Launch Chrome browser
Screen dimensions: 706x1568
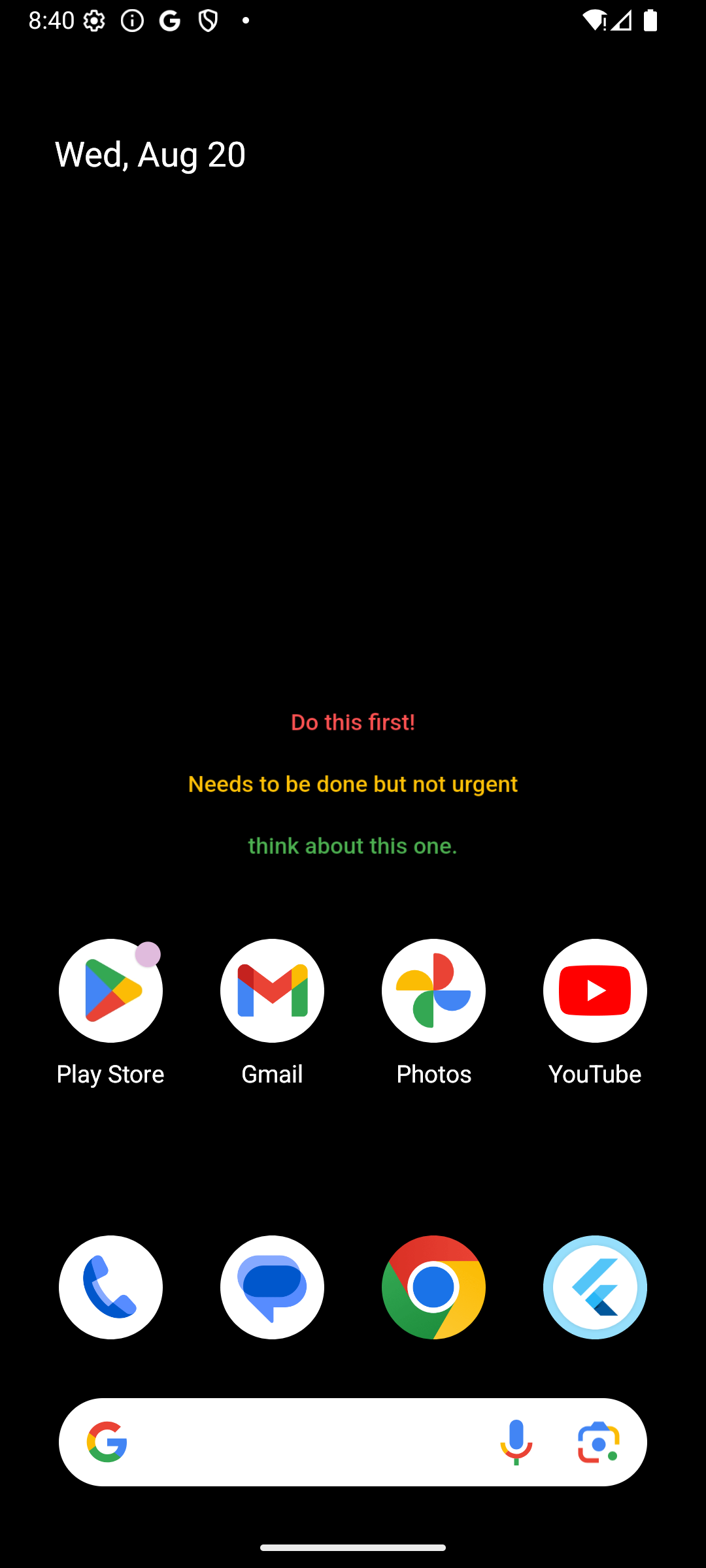[433, 1287]
